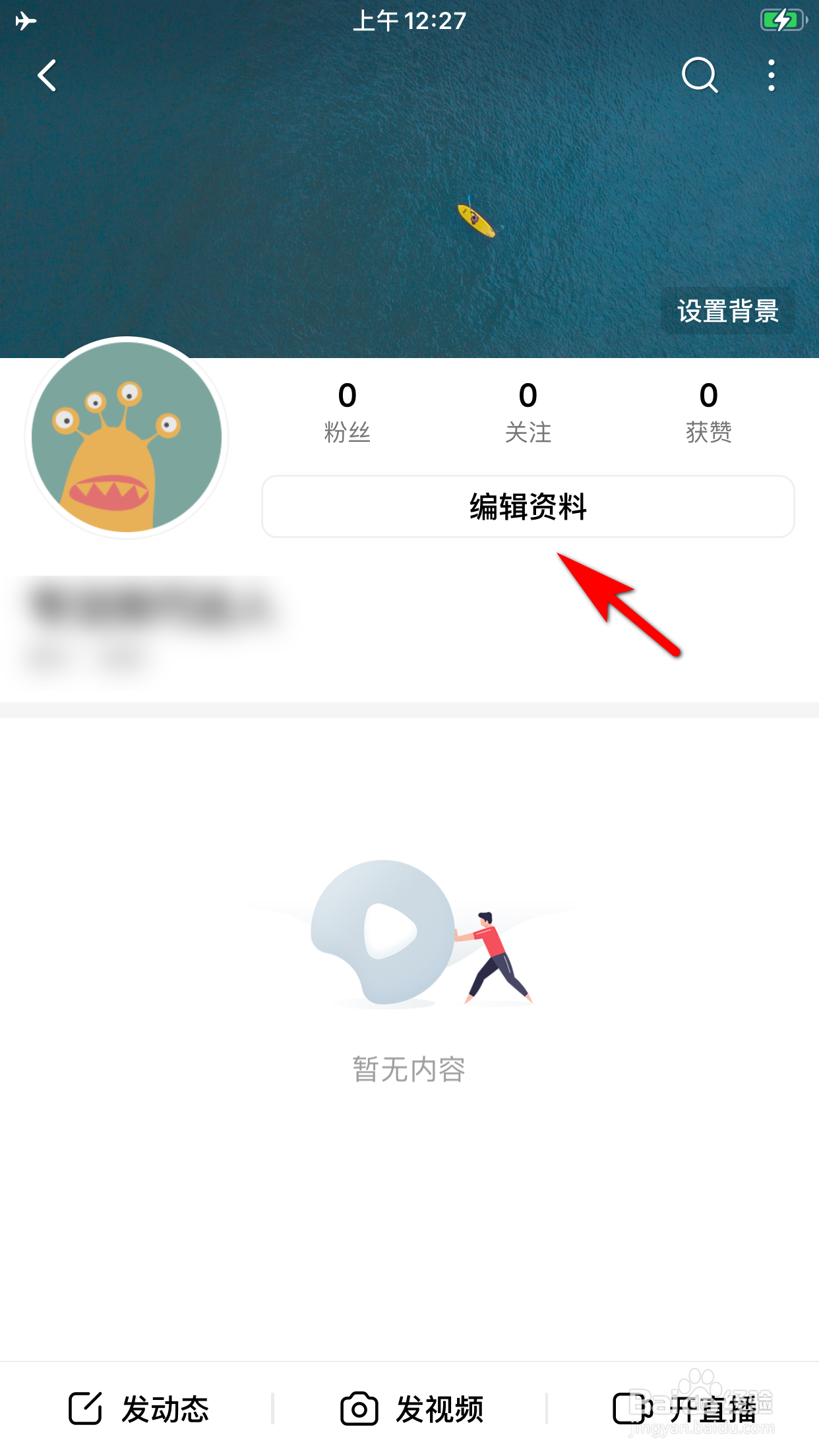The image size is (819, 1456).
Task: Open the three-dot more options menu
Action: click(x=770, y=75)
